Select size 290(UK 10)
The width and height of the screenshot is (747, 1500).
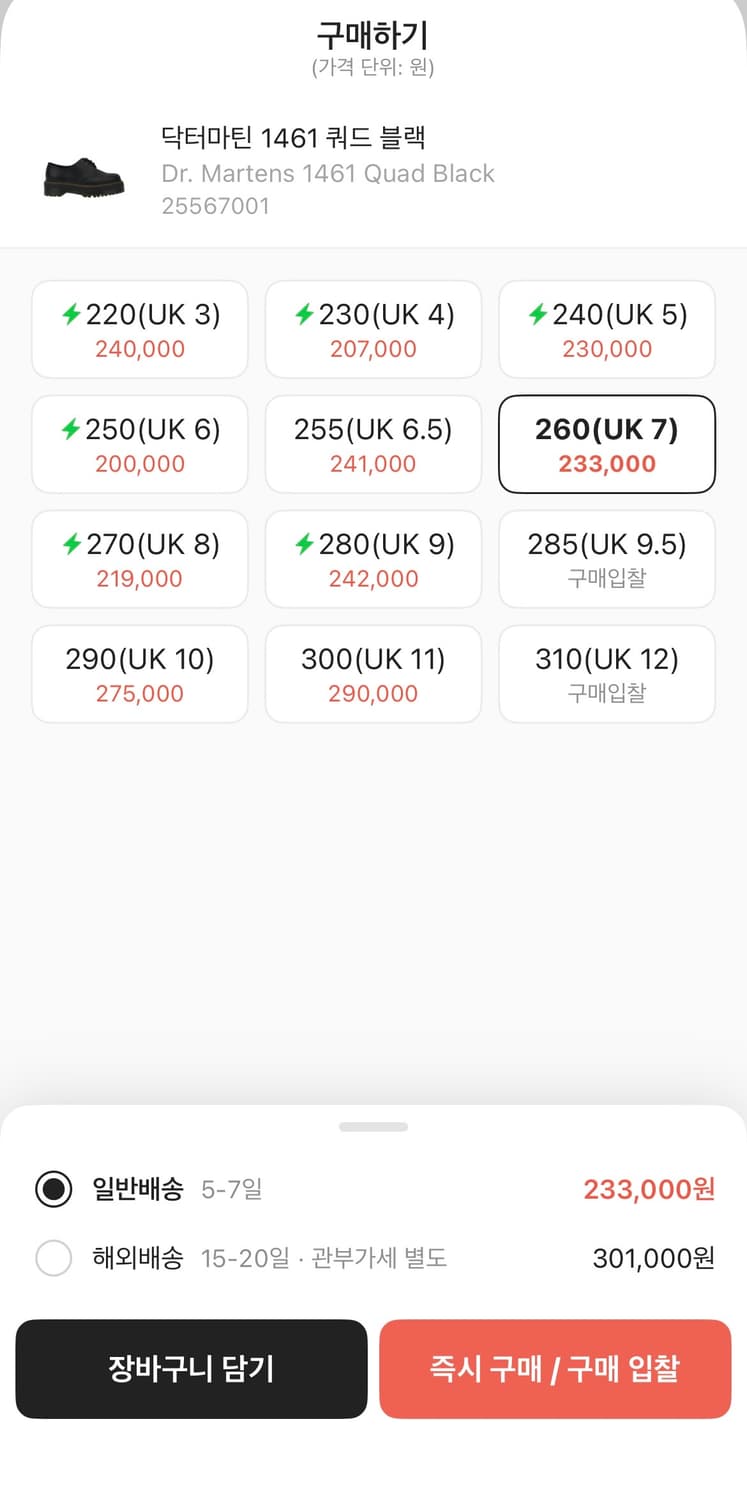140,675
